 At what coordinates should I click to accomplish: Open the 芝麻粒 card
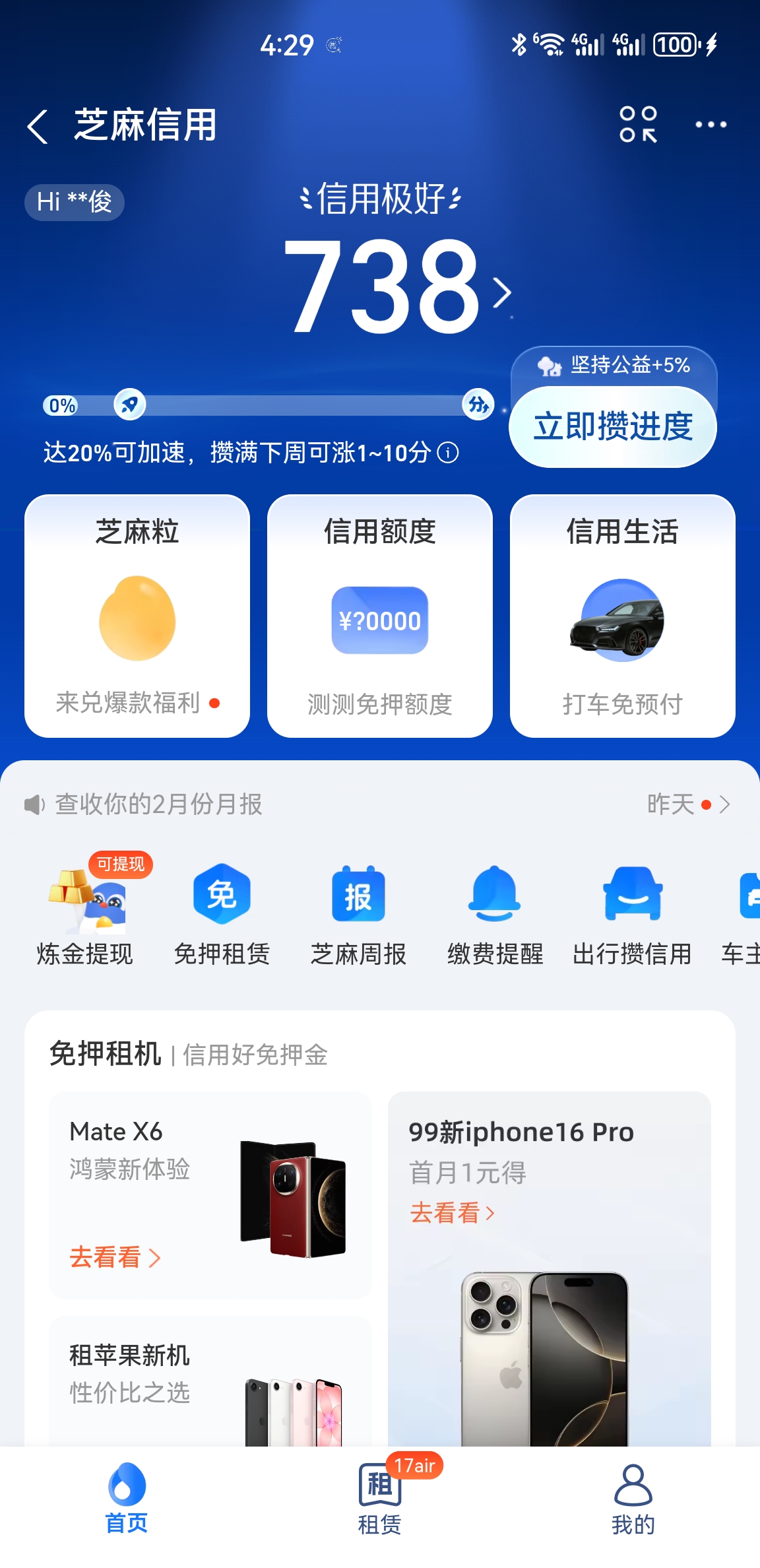click(x=137, y=616)
